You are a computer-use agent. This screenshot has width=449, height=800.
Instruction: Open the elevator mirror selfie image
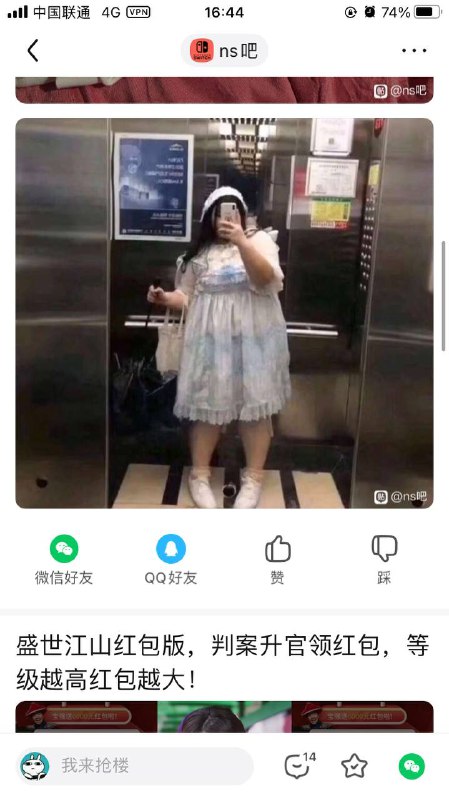(224, 313)
